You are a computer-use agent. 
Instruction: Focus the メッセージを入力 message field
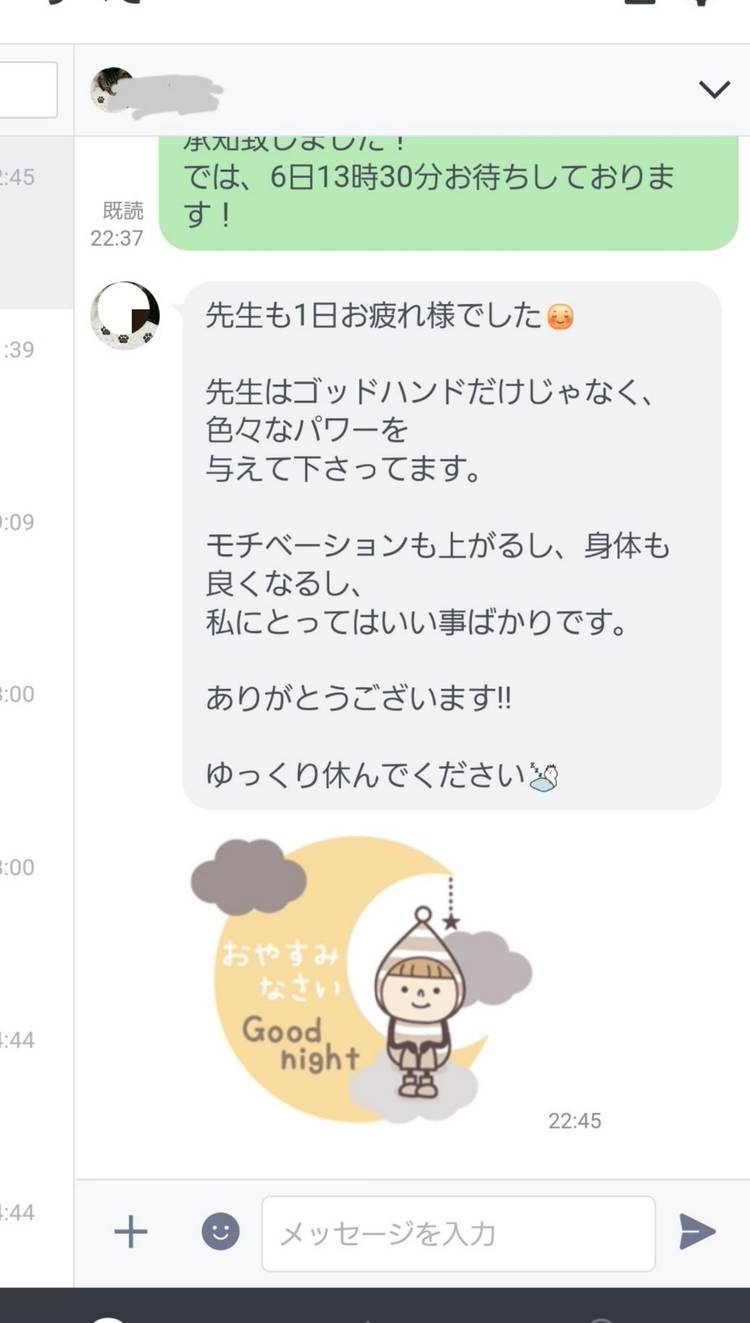tap(458, 1233)
